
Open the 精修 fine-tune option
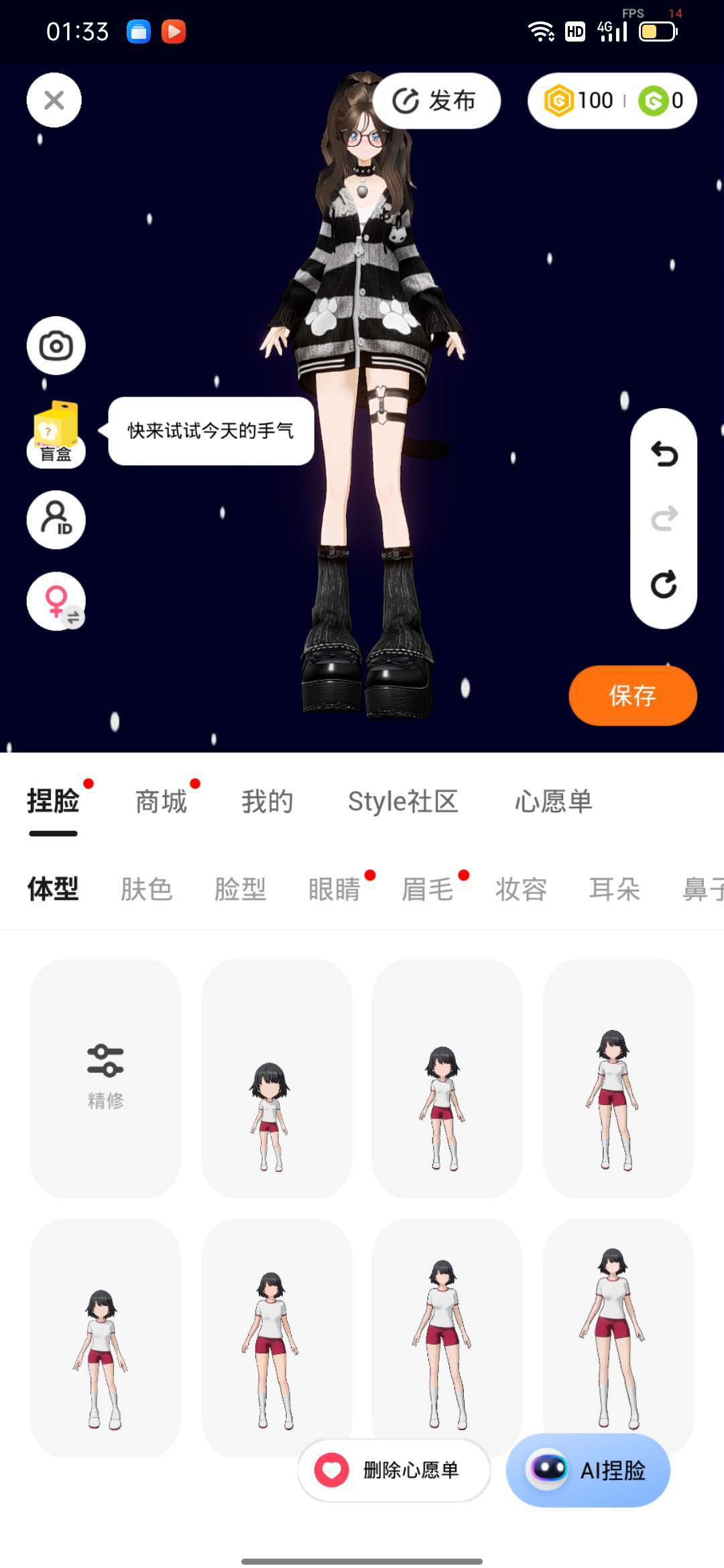pos(106,1077)
